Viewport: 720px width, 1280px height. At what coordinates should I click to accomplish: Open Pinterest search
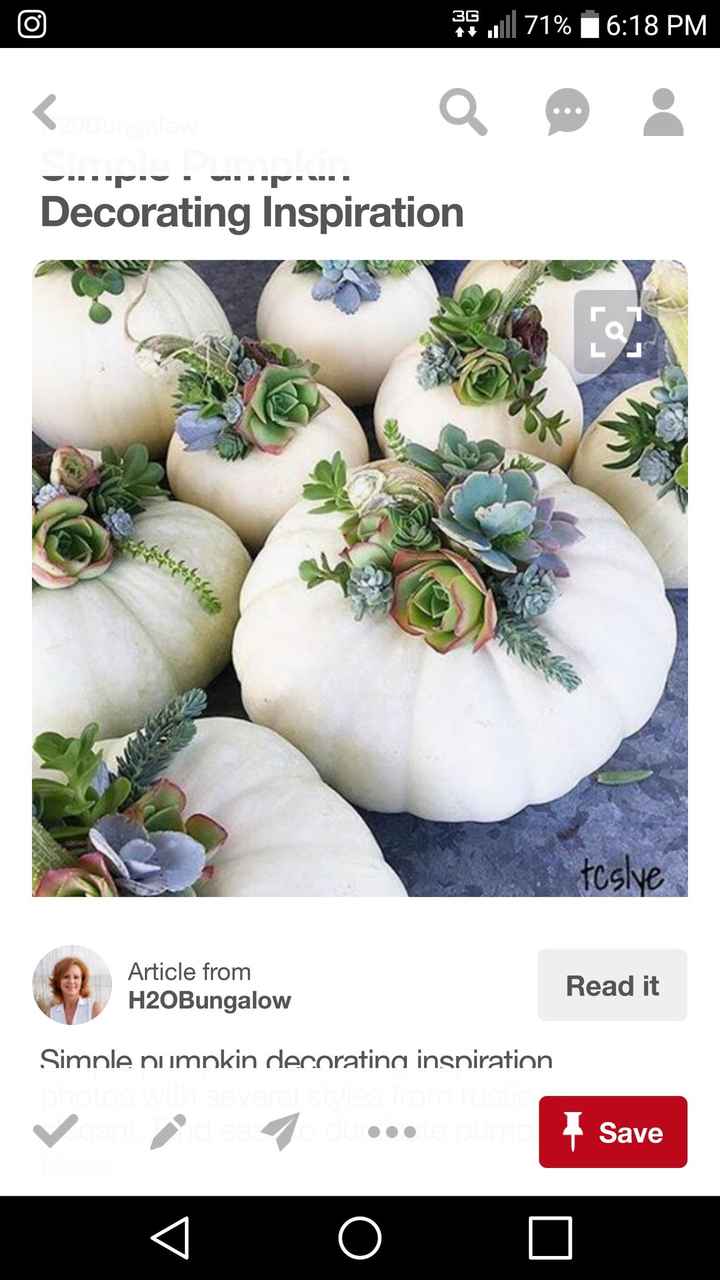coord(463,112)
